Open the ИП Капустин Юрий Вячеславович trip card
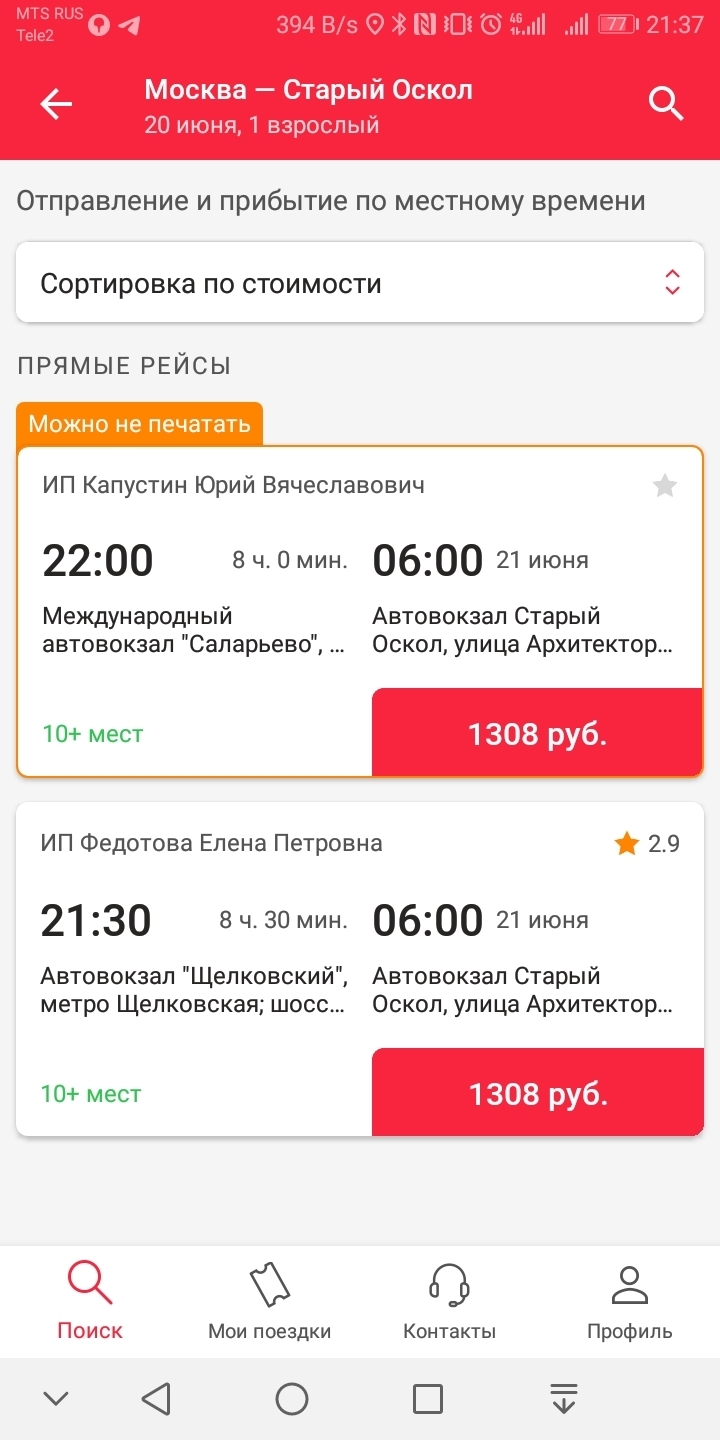The image size is (720, 1440). pyautogui.click(x=200, y=580)
